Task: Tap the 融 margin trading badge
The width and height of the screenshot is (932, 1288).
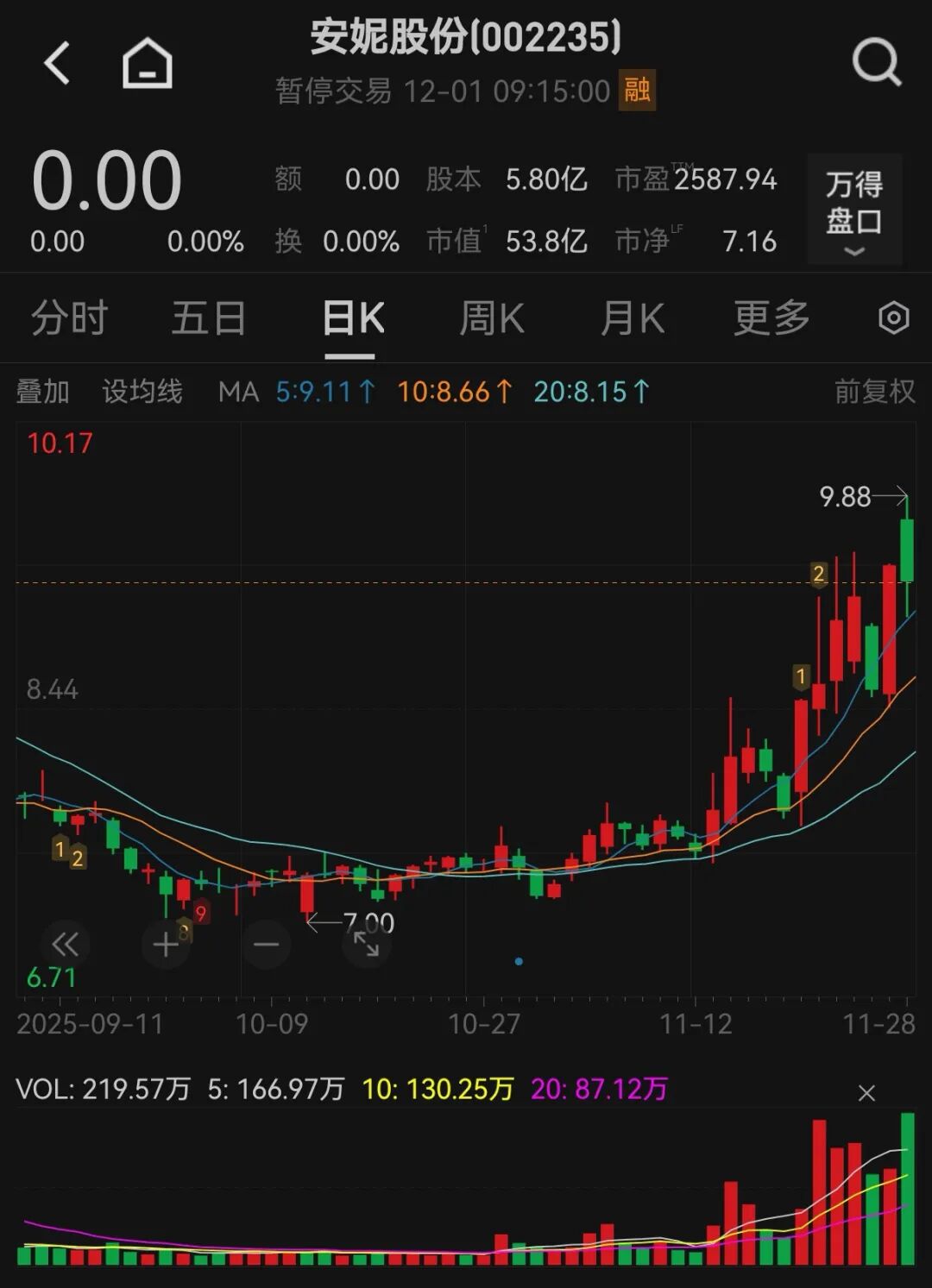Action: click(635, 90)
